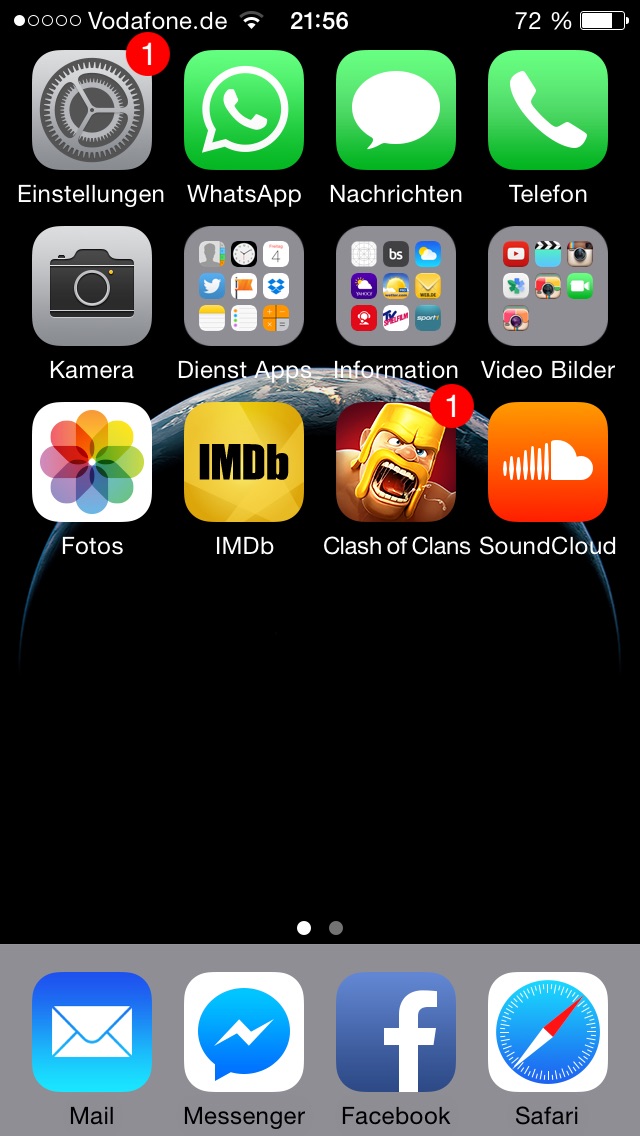Tap the Telefon app icon

click(x=548, y=110)
